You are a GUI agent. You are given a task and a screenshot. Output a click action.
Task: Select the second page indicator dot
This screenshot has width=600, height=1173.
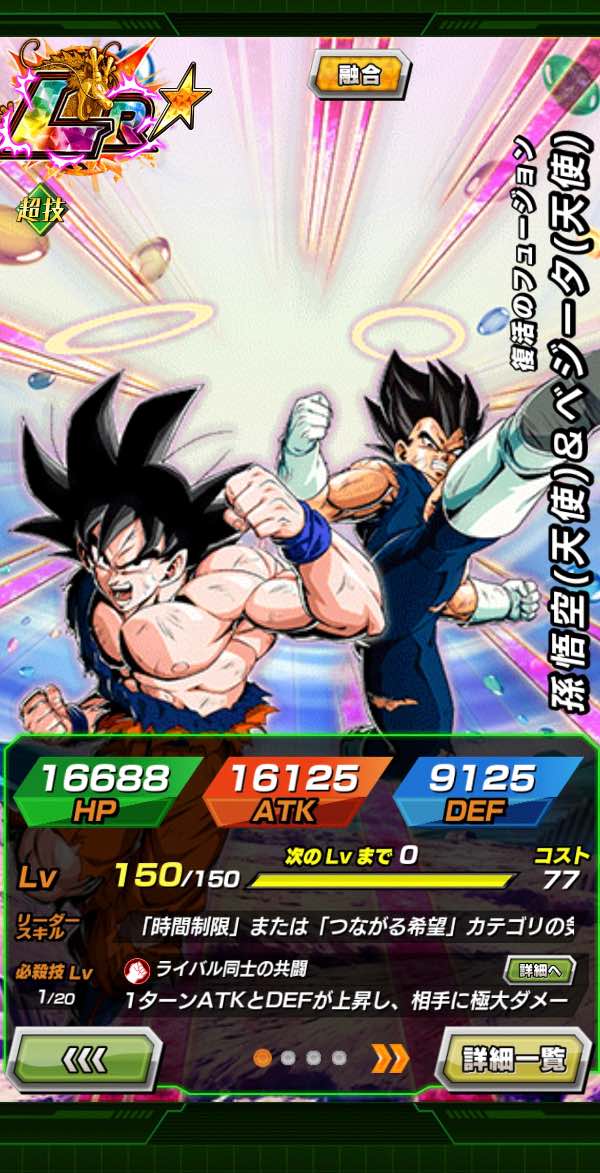[x=288, y=1058]
